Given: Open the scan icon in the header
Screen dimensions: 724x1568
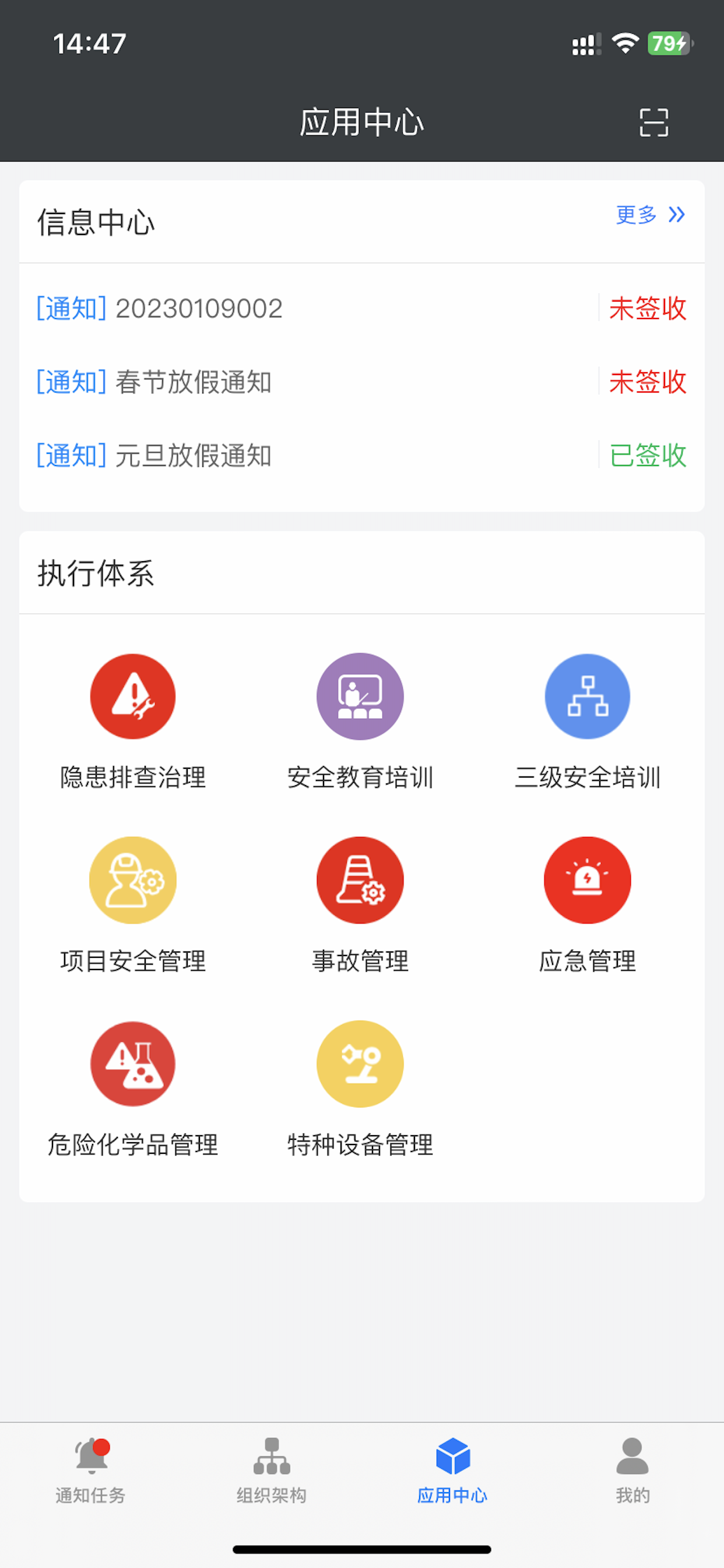Looking at the screenshot, I should (x=653, y=123).
